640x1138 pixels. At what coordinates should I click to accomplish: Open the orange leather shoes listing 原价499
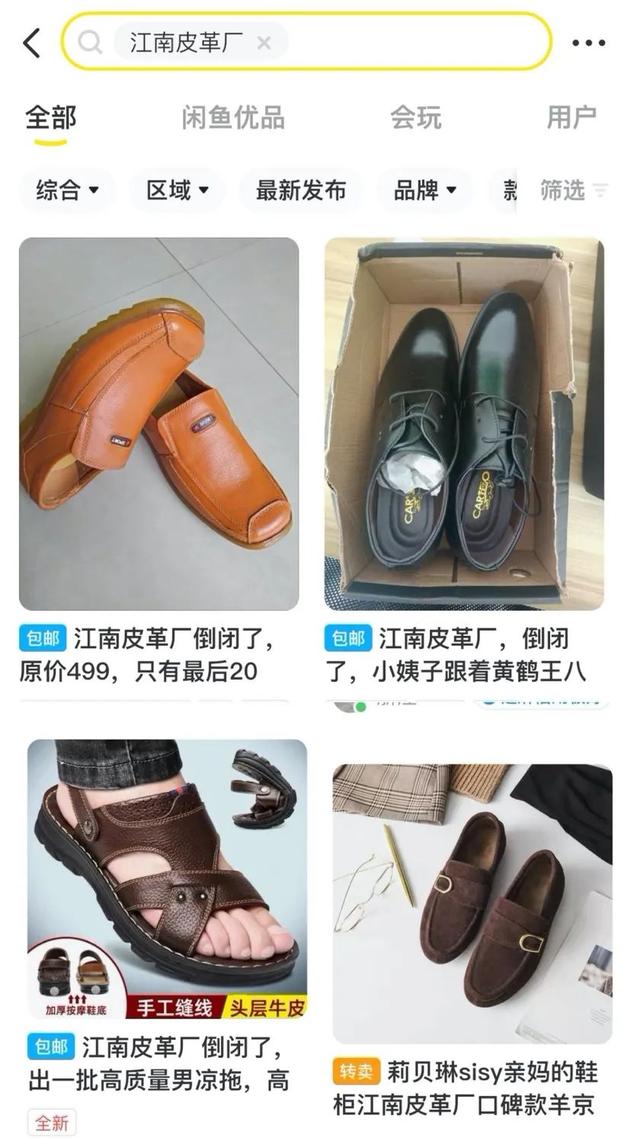[159, 424]
